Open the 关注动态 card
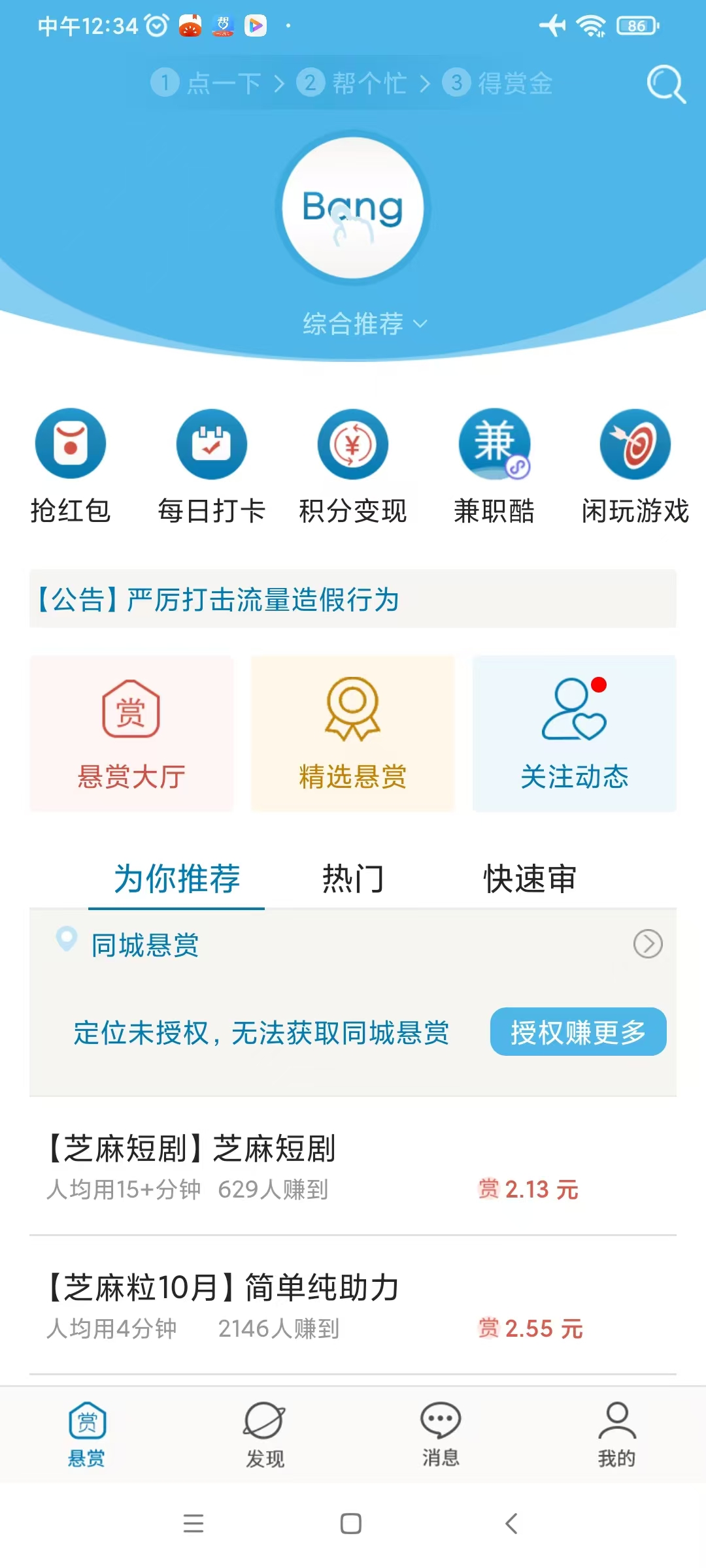This screenshot has height=1568, width=706. (575, 733)
